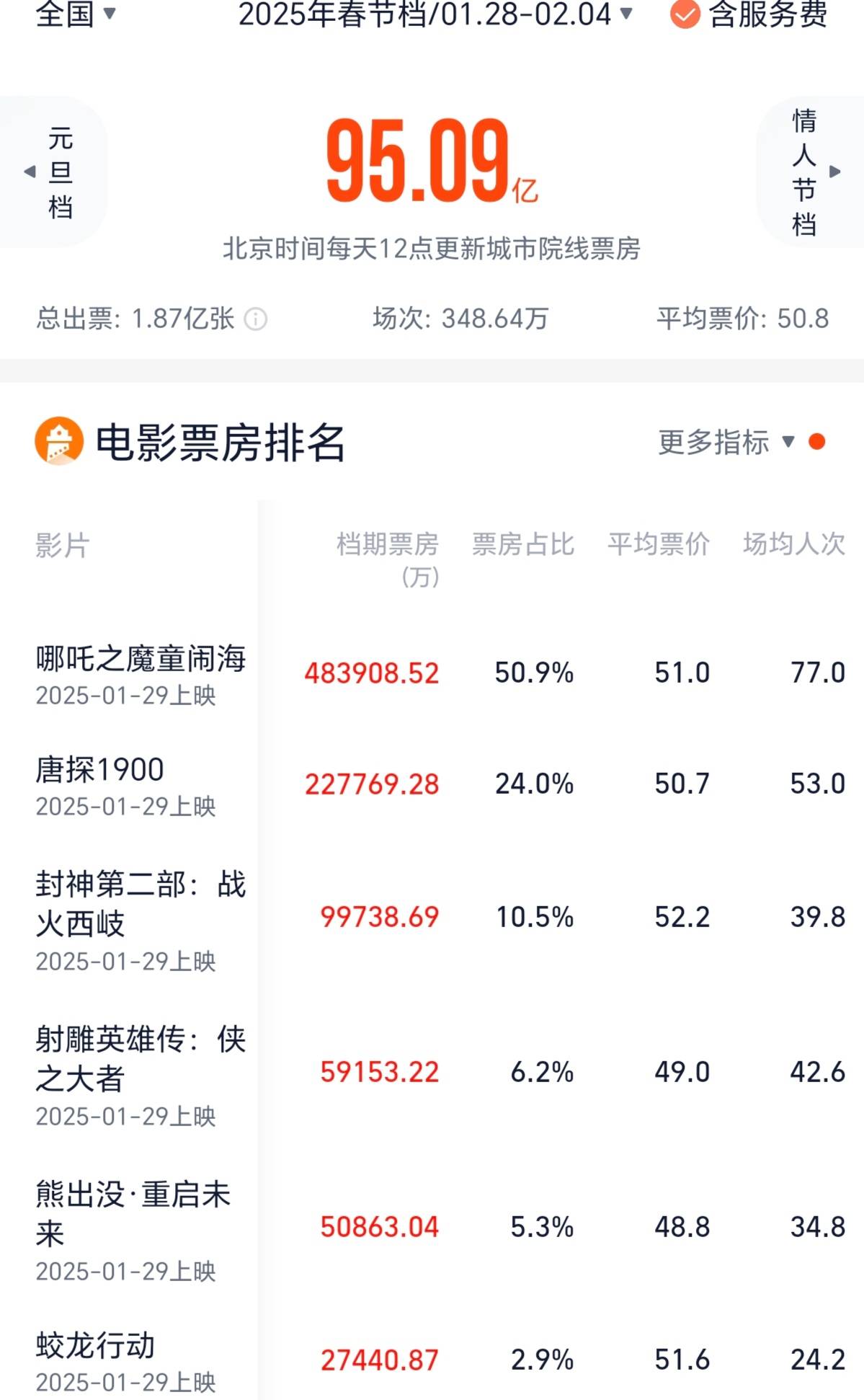Open the 全国 region dropdown
The height and width of the screenshot is (1400, 864).
76,14
